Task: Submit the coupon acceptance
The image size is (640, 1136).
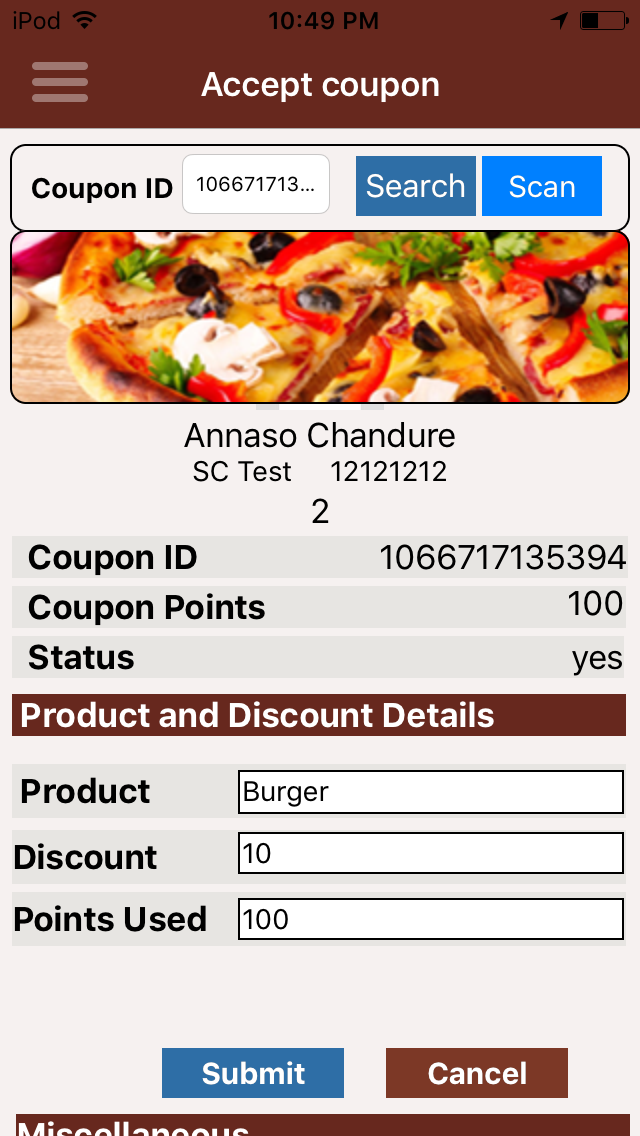Action: pyautogui.click(x=253, y=1073)
